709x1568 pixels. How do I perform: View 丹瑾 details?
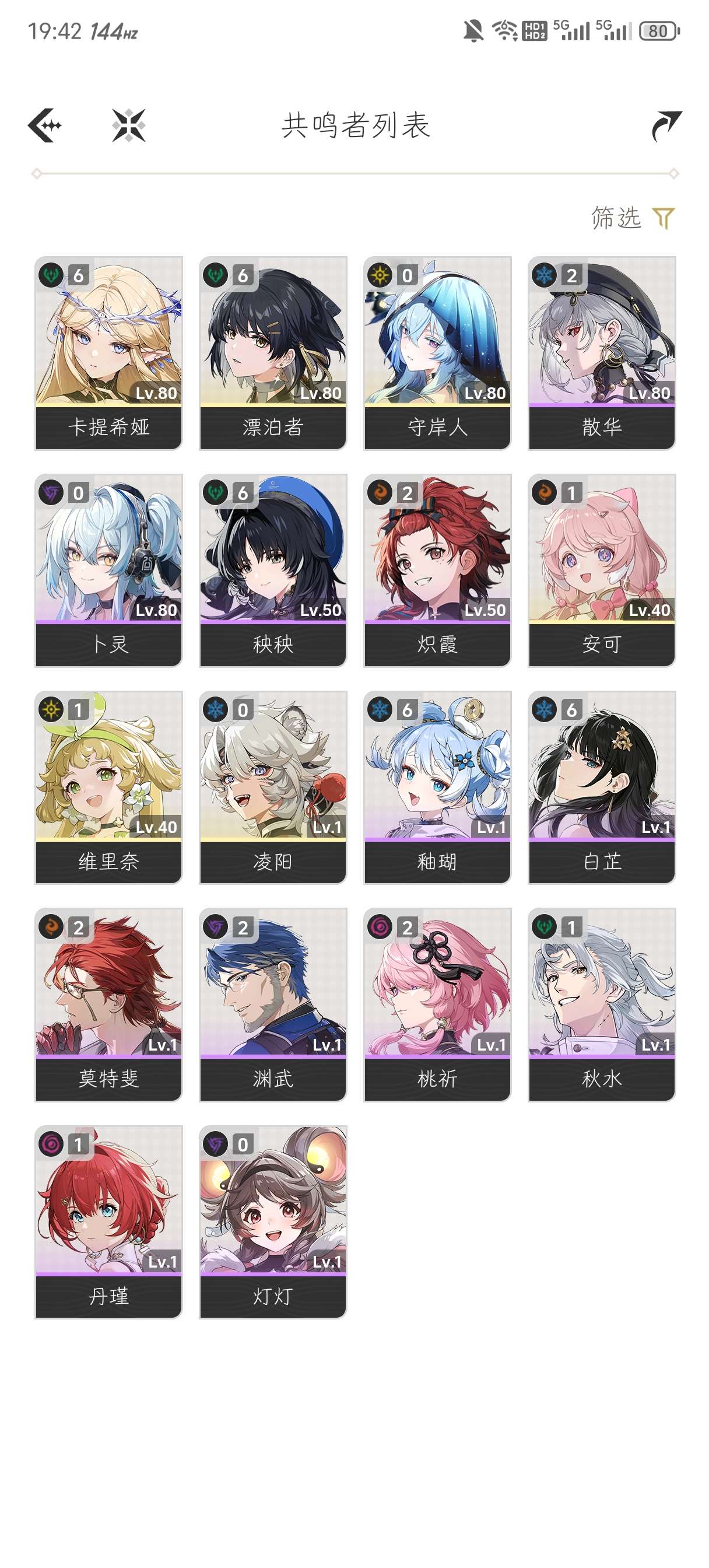pyautogui.click(x=108, y=1221)
